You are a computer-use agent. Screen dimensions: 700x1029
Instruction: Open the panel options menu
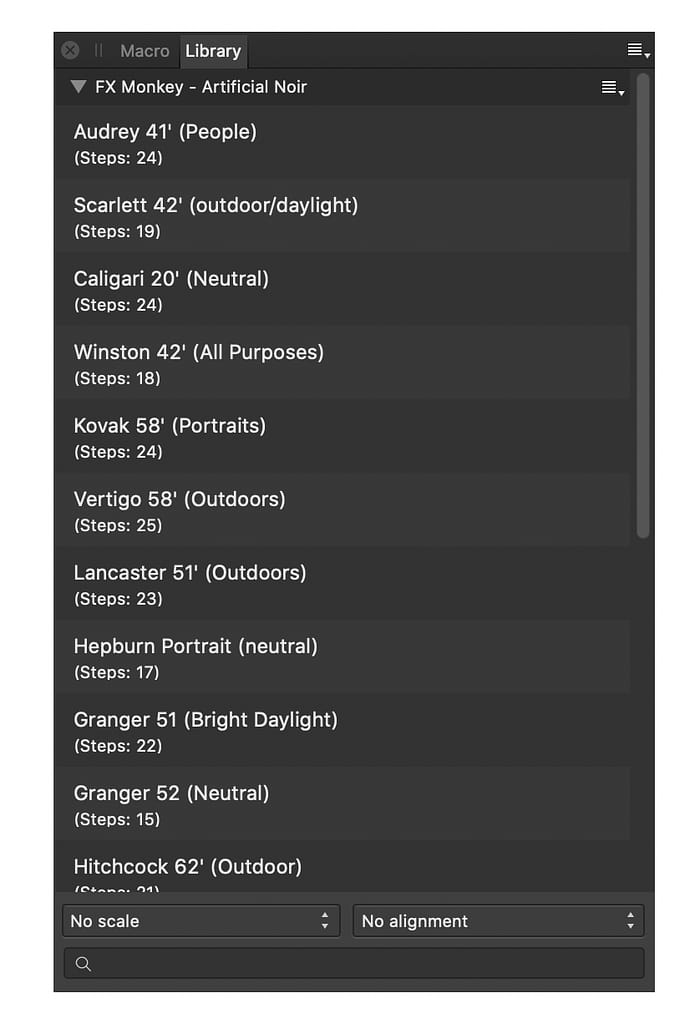[x=638, y=51]
